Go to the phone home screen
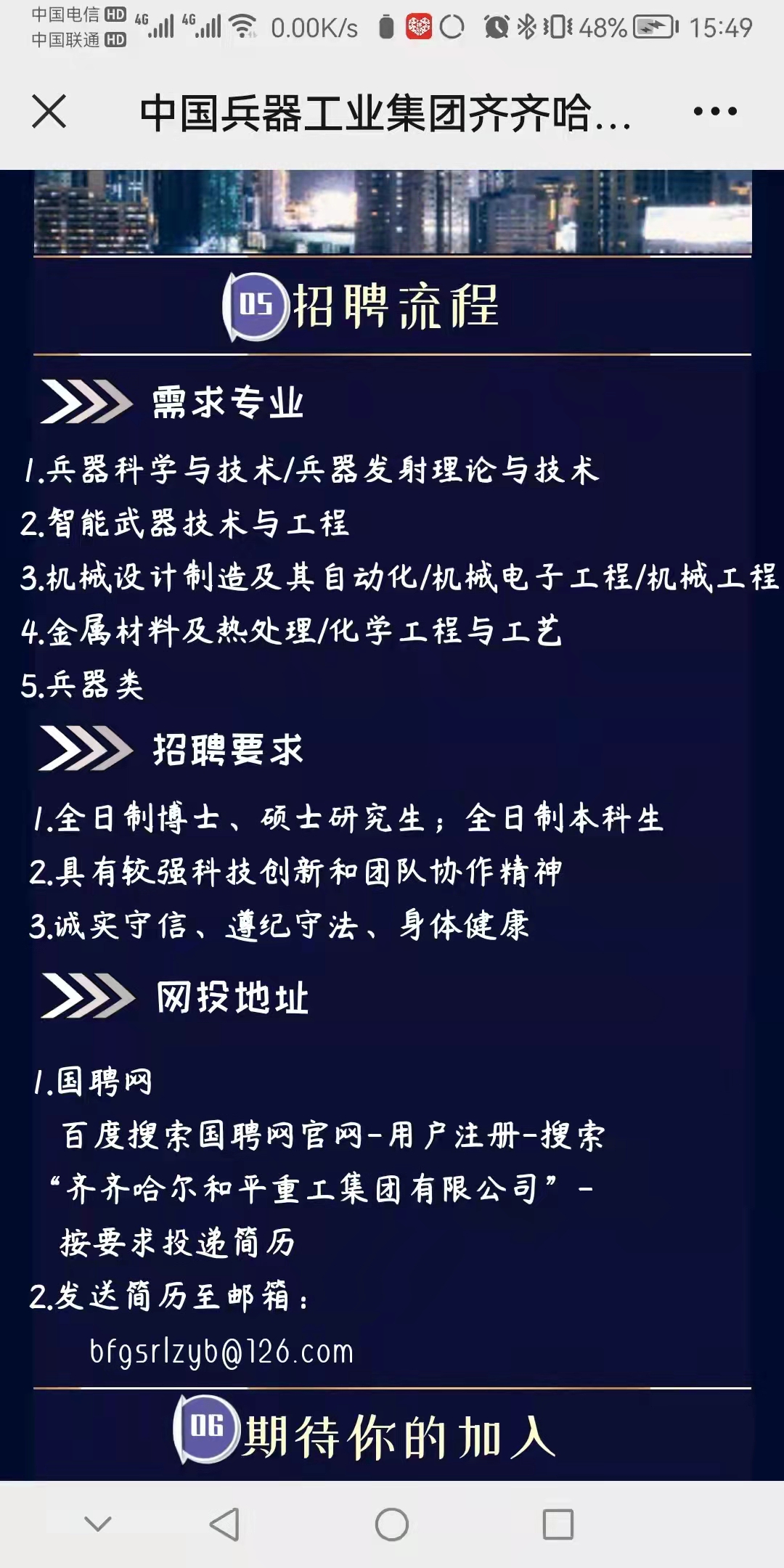This screenshot has width=784, height=1568. coord(392,1524)
